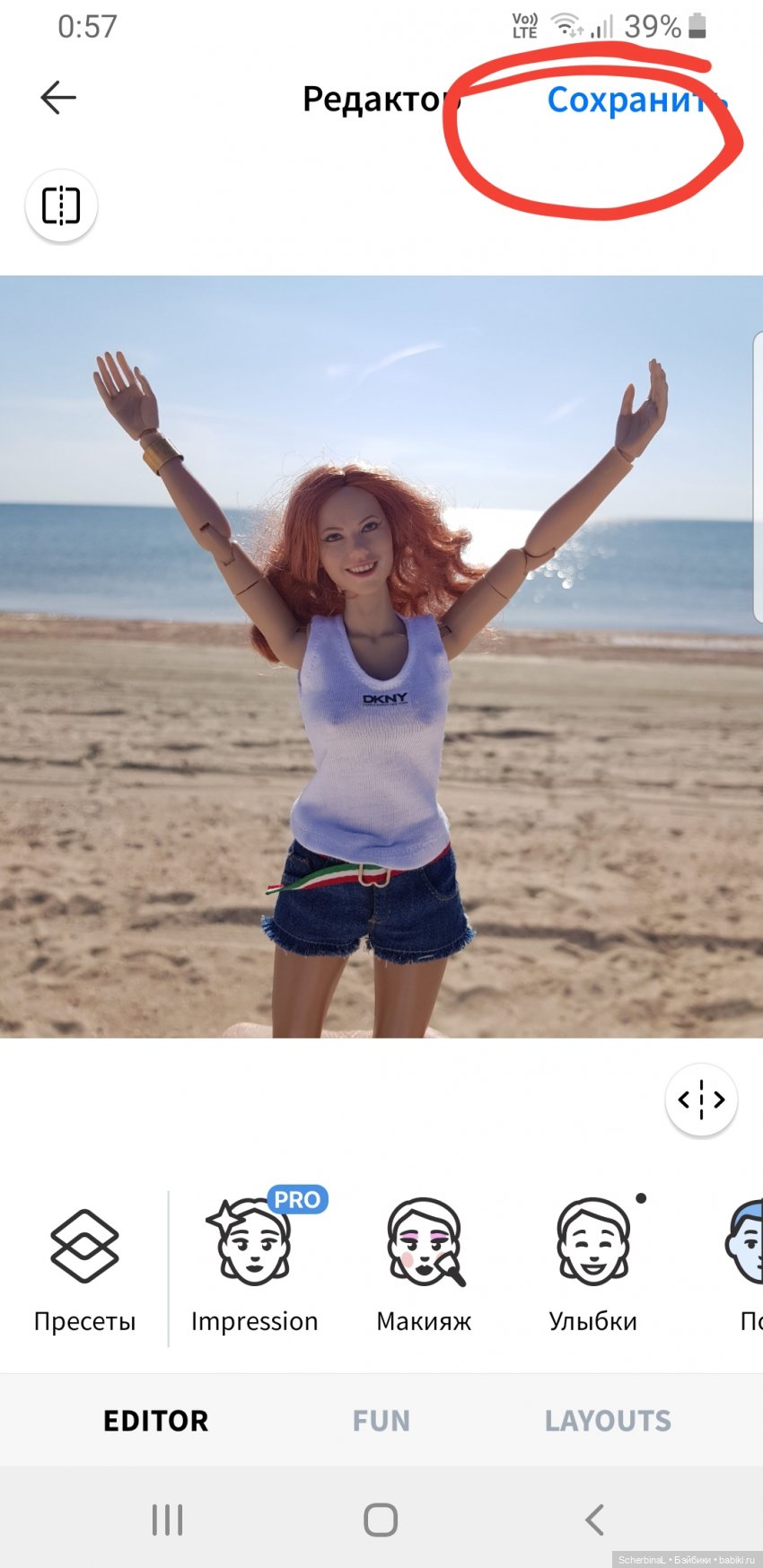Switch to the FUN tab

[381, 1420]
